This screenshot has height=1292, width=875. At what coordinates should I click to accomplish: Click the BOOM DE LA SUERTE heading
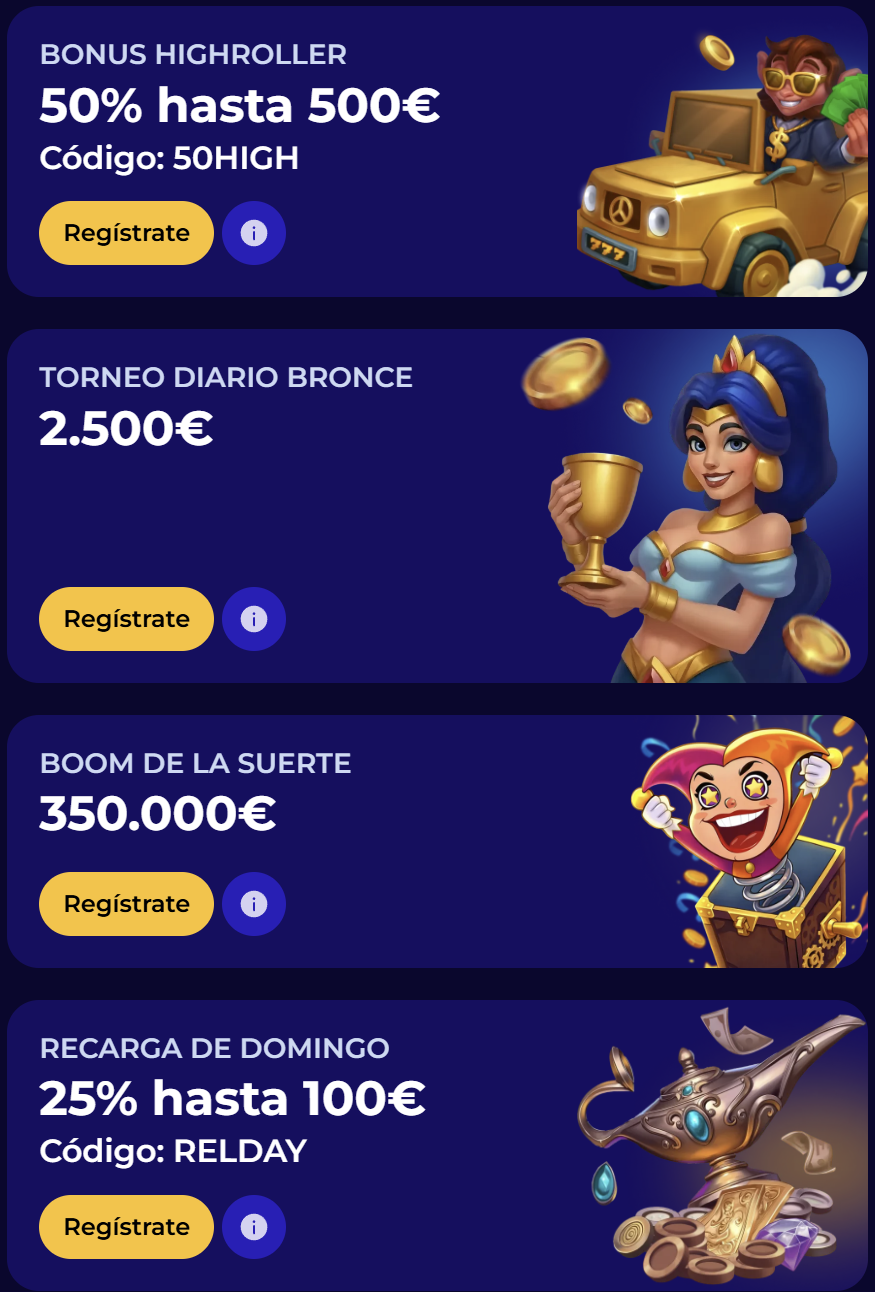(196, 763)
